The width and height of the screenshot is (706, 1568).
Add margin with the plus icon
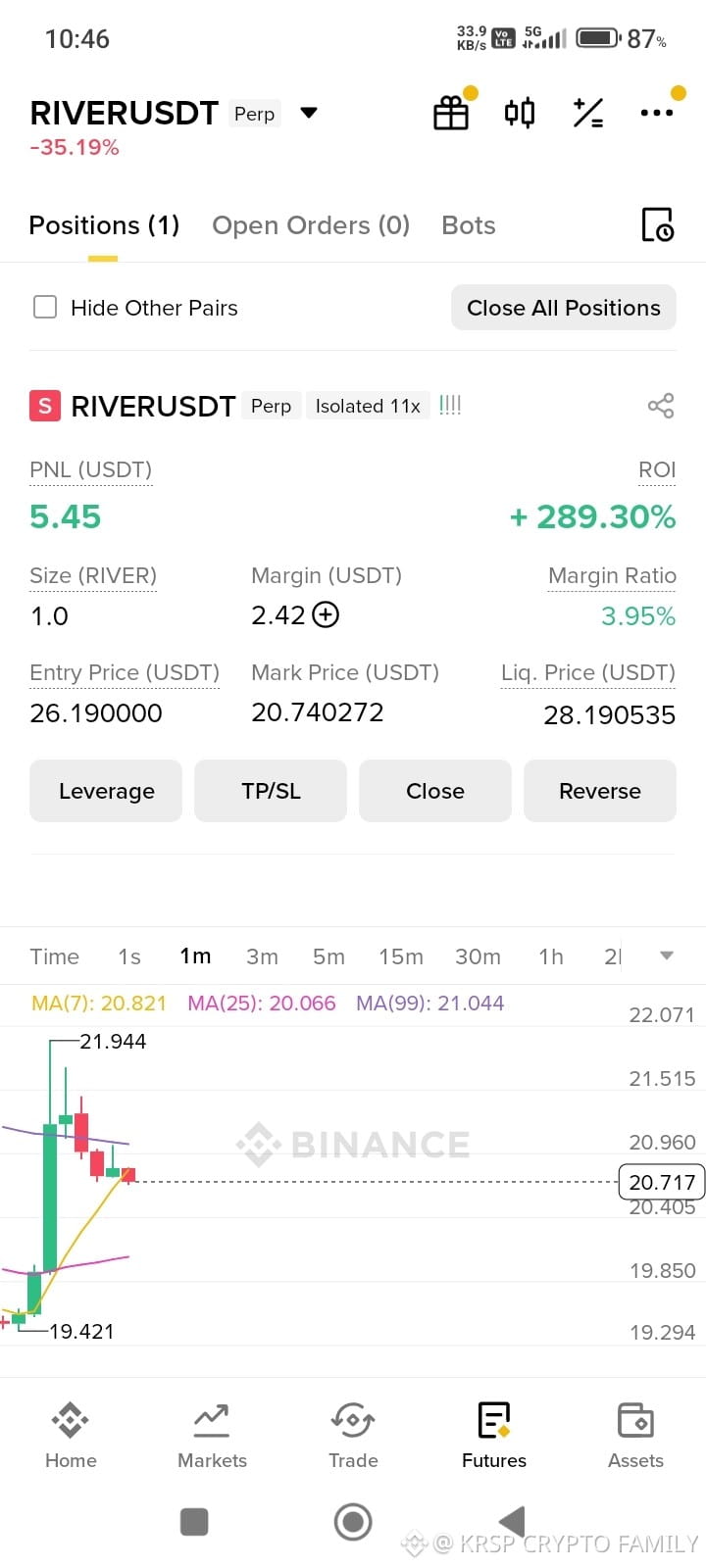[x=326, y=614]
